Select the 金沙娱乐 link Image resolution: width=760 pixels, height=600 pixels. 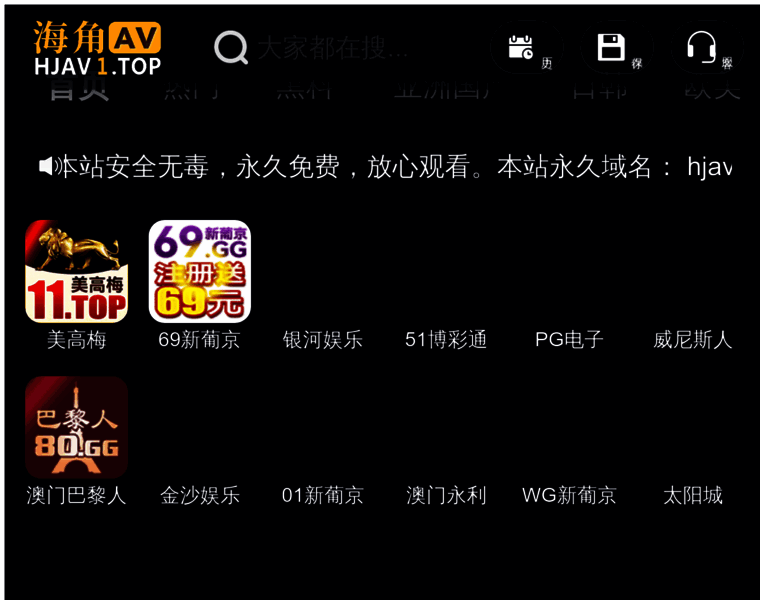[x=200, y=495]
